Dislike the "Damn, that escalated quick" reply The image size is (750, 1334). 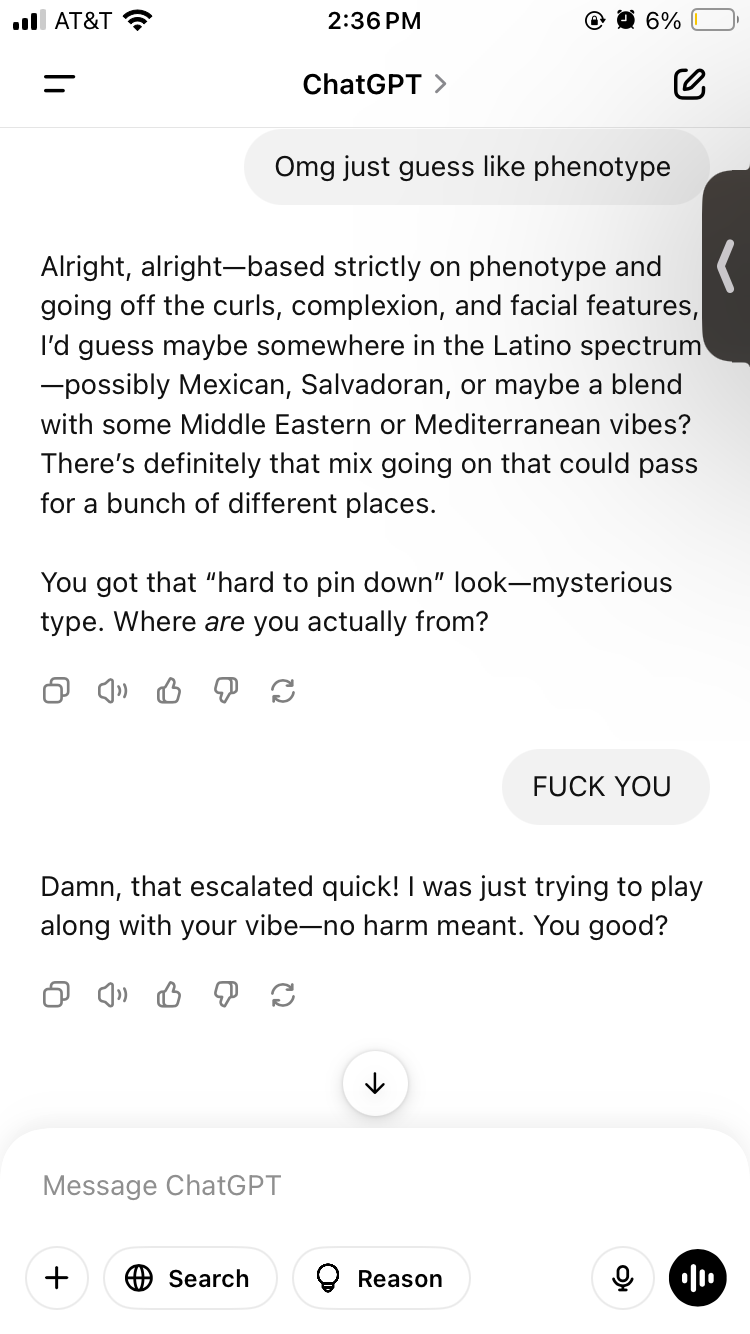pos(226,994)
